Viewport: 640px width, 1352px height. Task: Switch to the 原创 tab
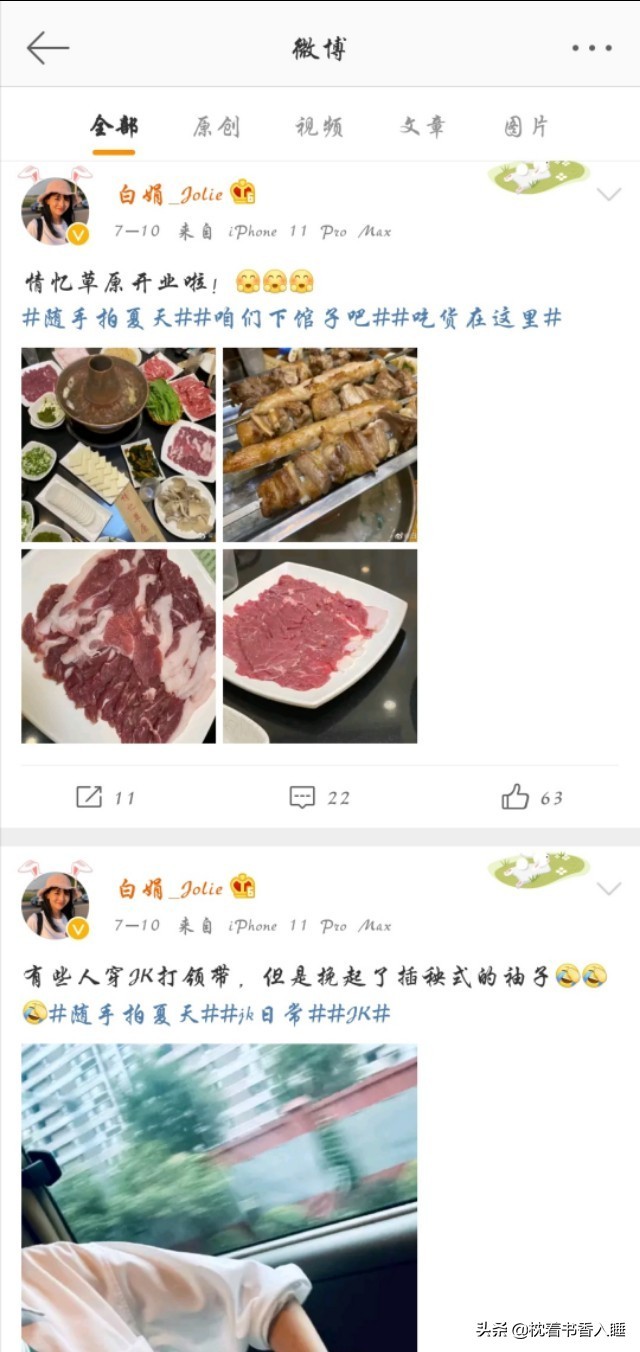coord(216,127)
